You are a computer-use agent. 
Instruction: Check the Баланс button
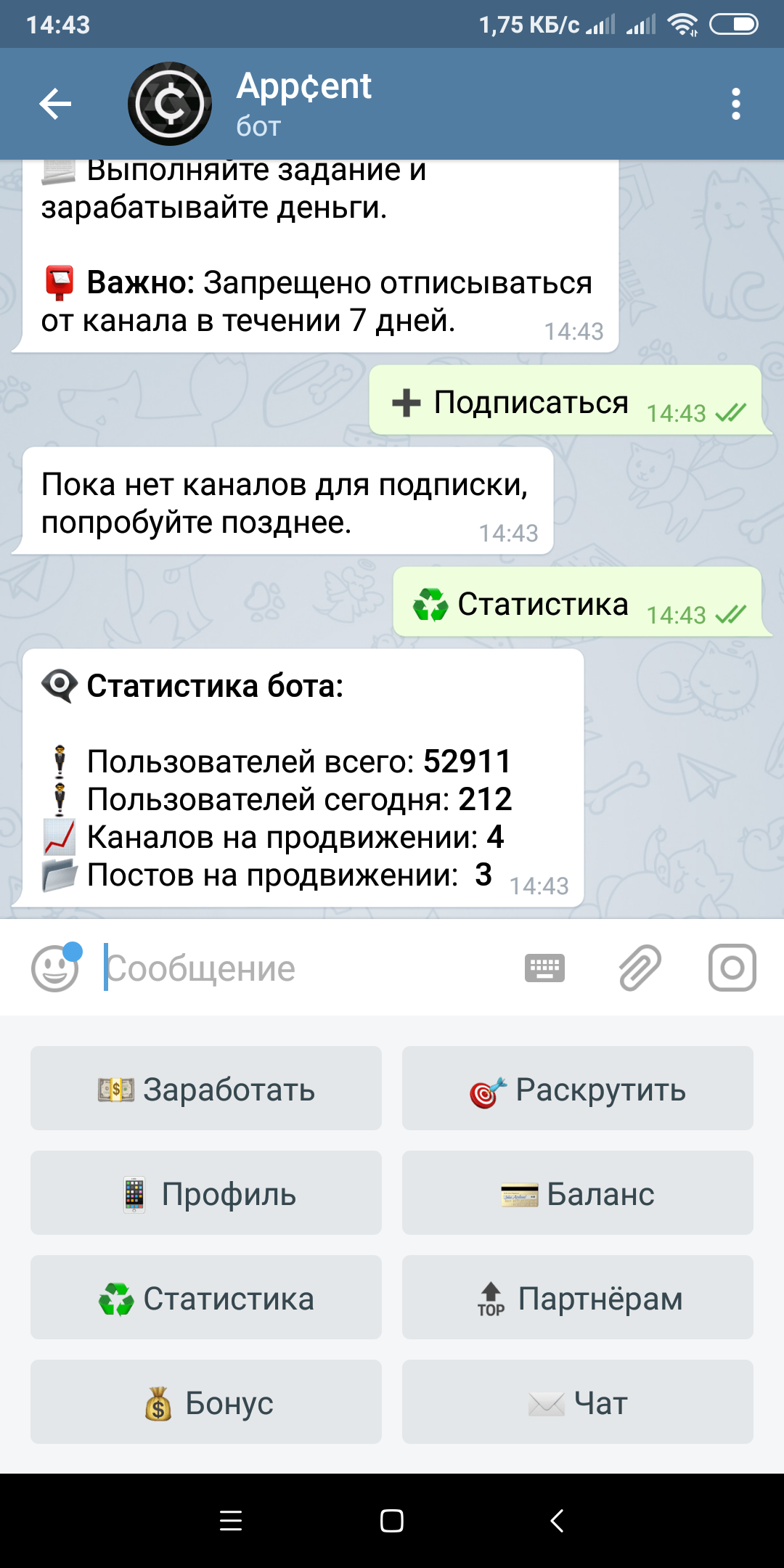578,1193
